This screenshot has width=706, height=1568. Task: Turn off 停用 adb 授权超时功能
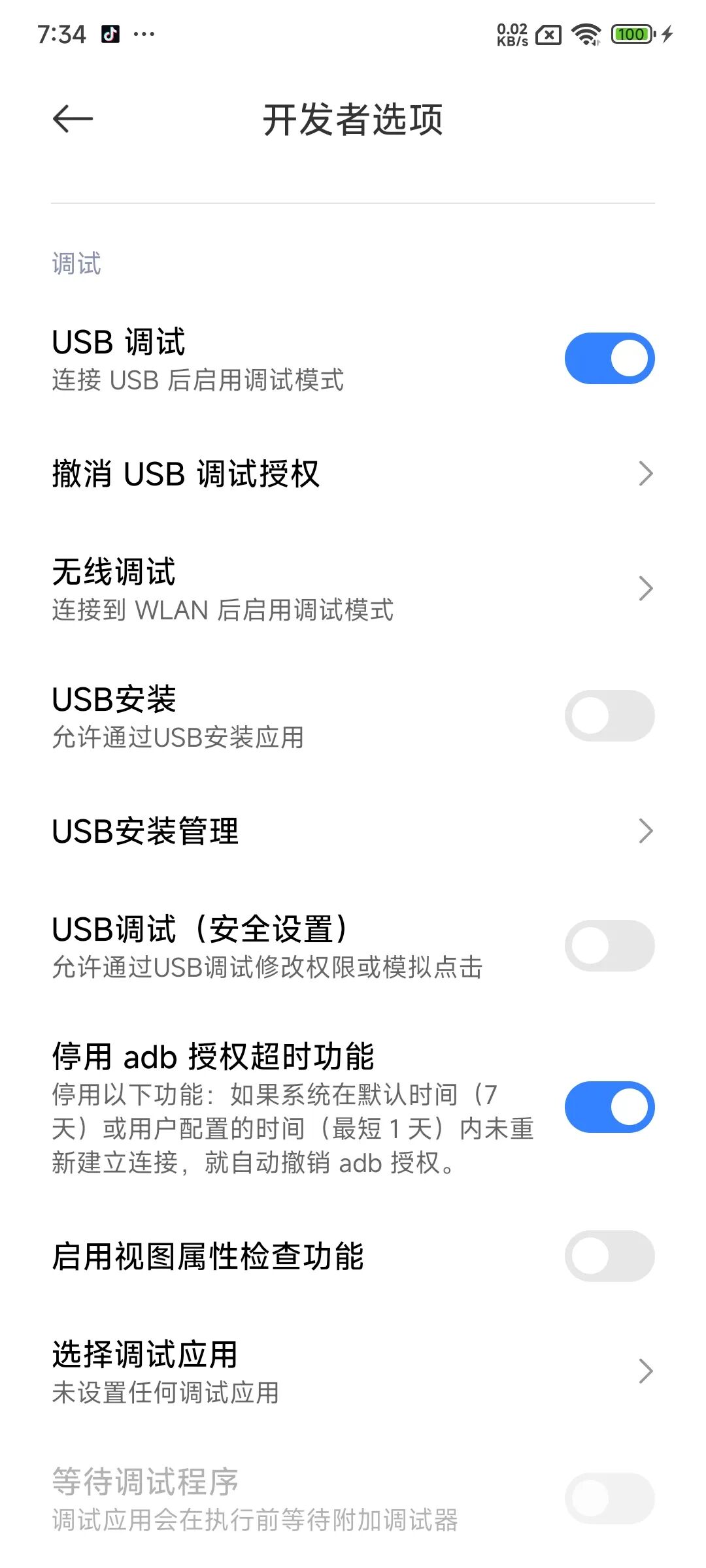tap(609, 1105)
